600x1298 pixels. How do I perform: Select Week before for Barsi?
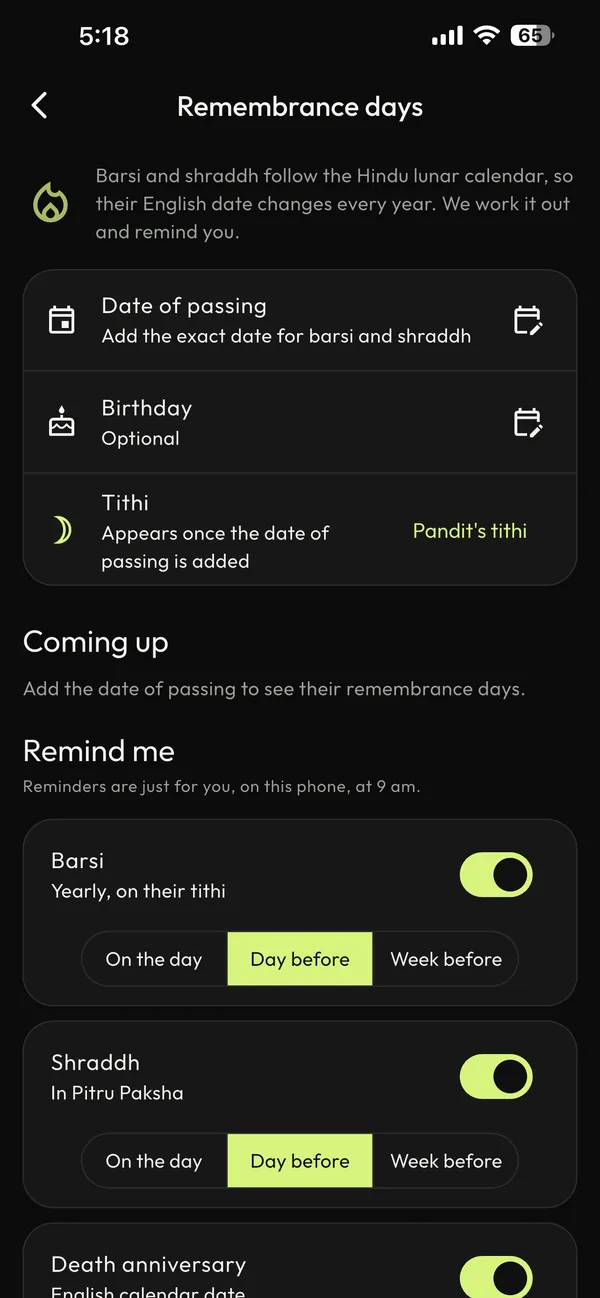click(446, 959)
